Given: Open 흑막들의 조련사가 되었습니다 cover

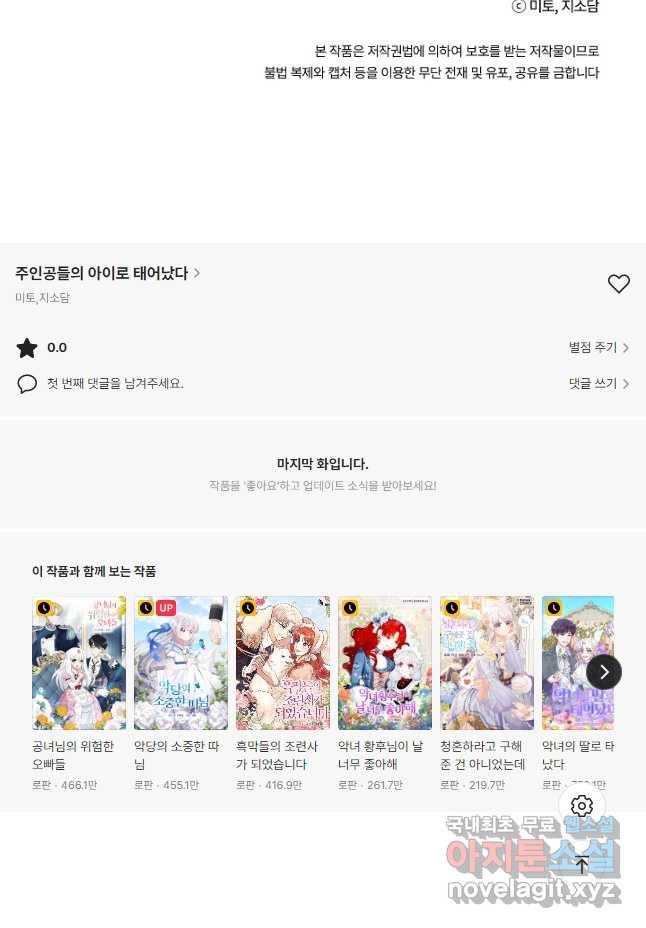Looking at the screenshot, I should click(283, 663).
